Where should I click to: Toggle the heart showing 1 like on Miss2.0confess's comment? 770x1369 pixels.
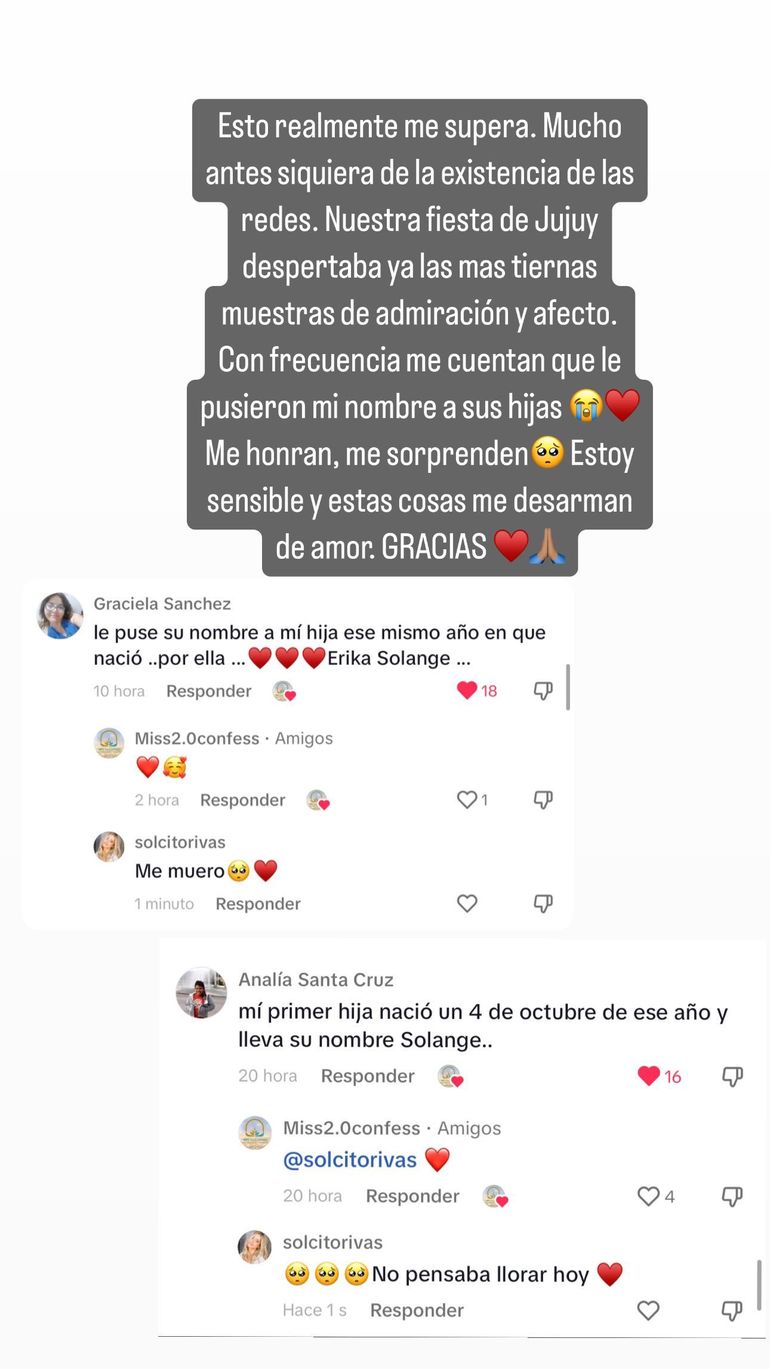coord(467,799)
